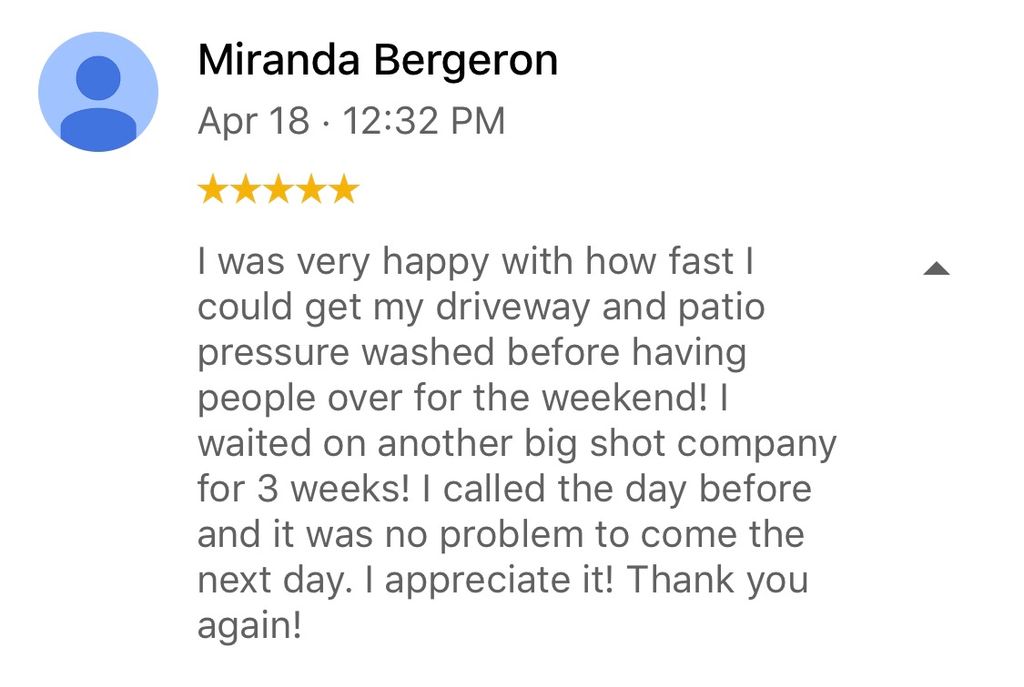
Task: Collapse Miranda Bergeron's review text
Action: click(936, 268)
